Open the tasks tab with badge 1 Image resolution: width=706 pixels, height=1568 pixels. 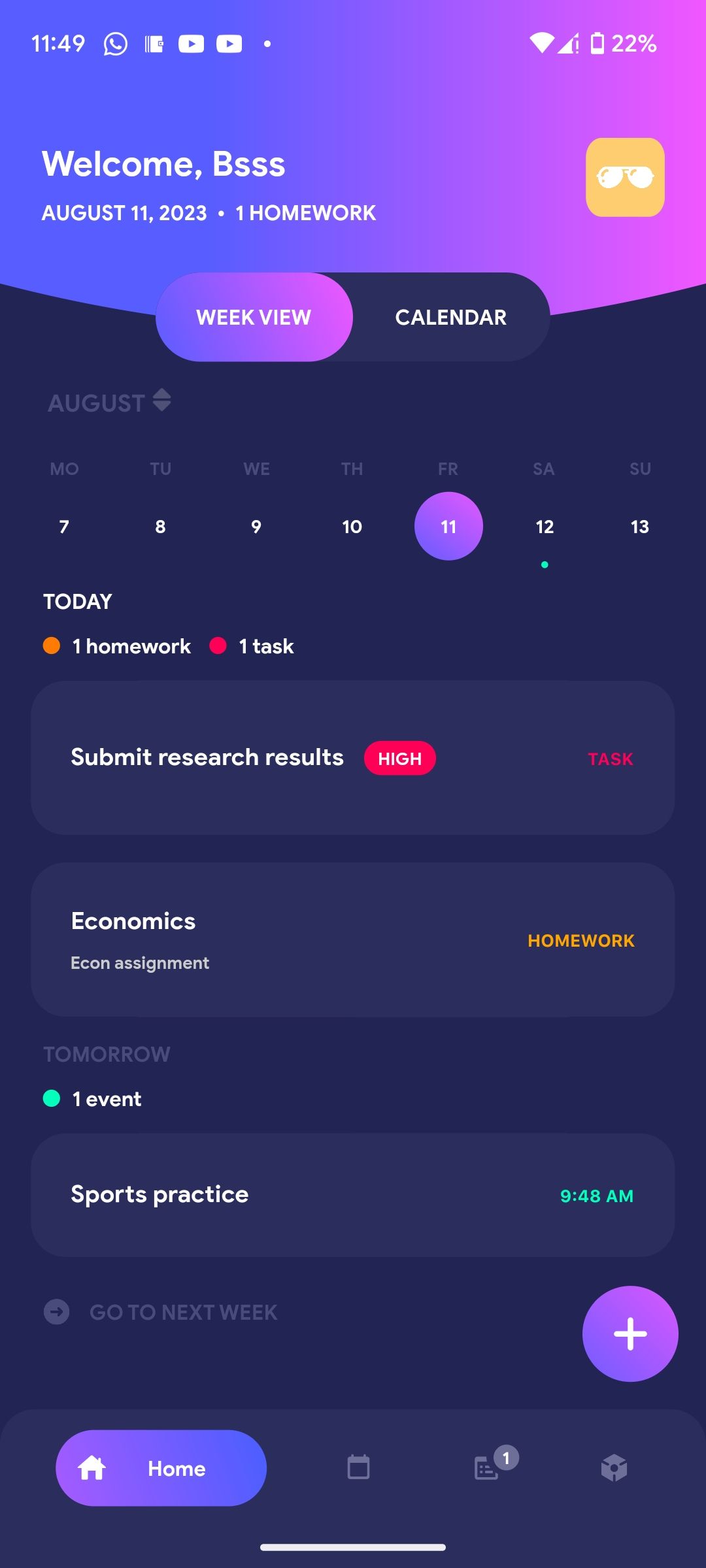click(487, 1468)
